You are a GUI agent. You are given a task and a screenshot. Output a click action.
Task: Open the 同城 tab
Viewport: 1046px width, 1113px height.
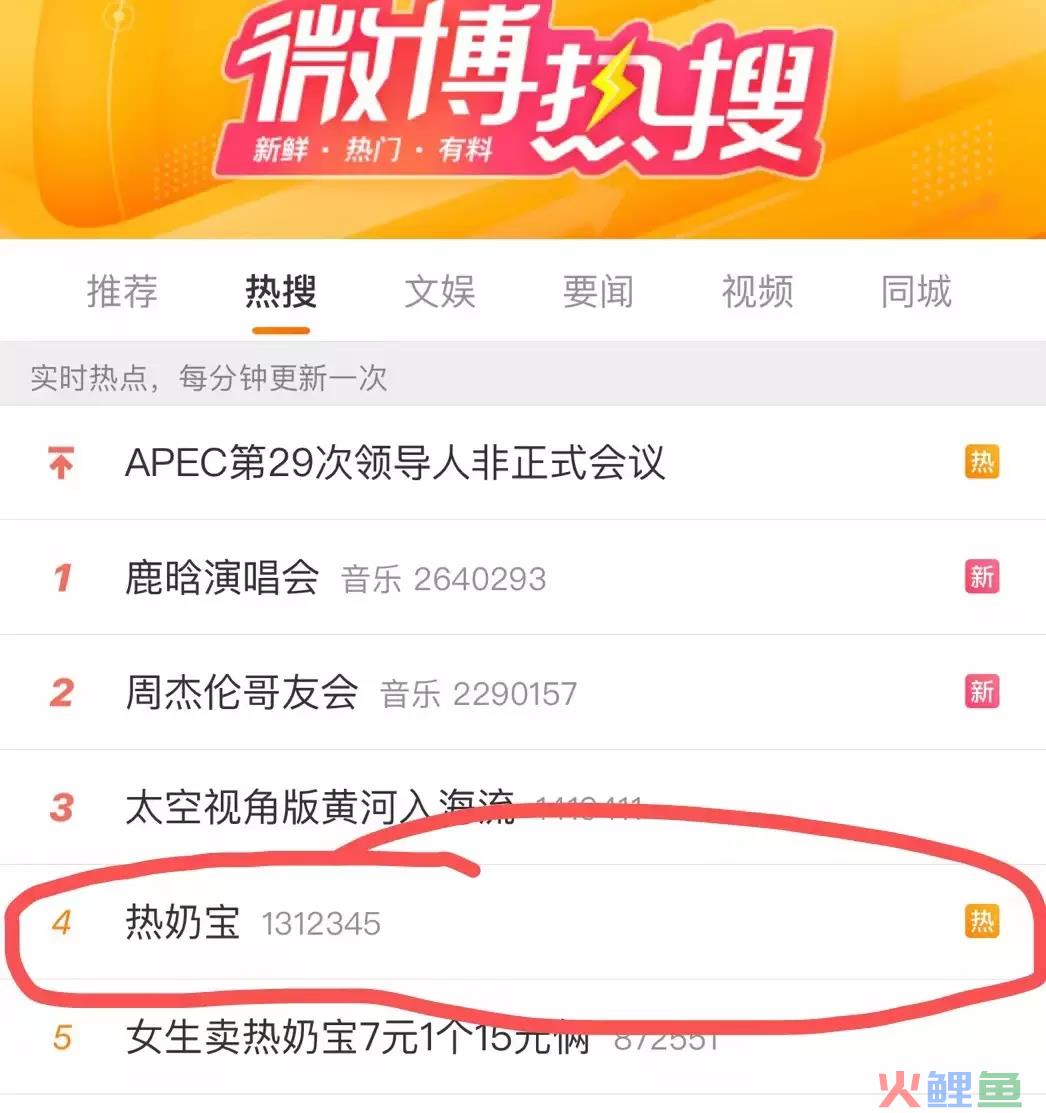(916, 292)
